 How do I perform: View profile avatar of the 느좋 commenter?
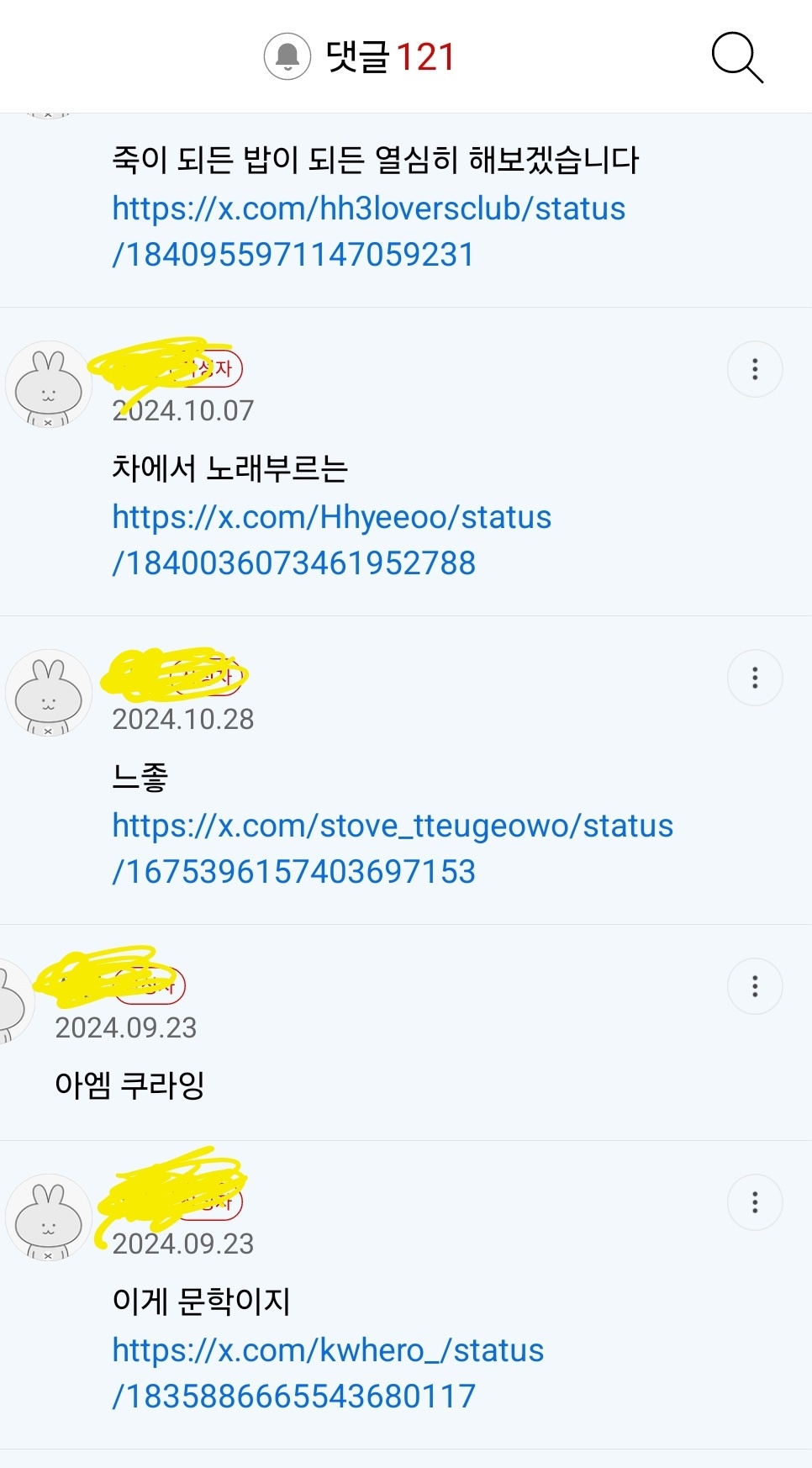coord(49,693)
